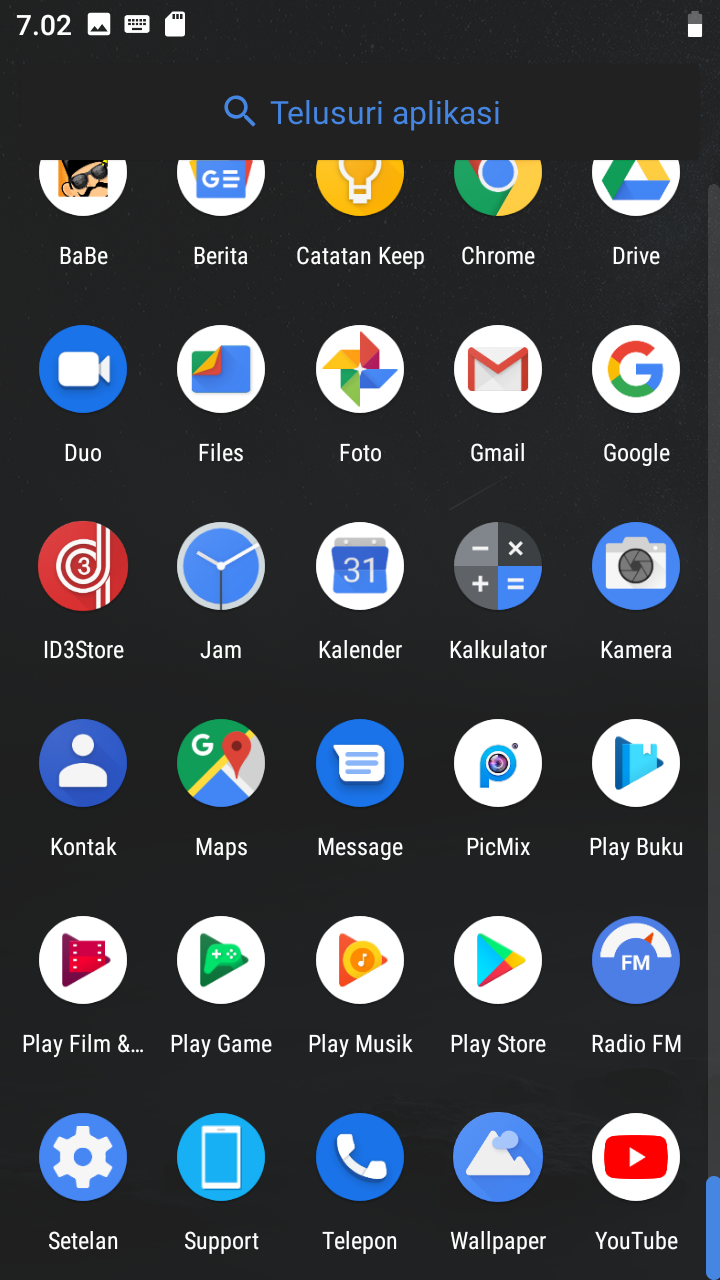
Task: Open the Message app
Action: (360, 763)
